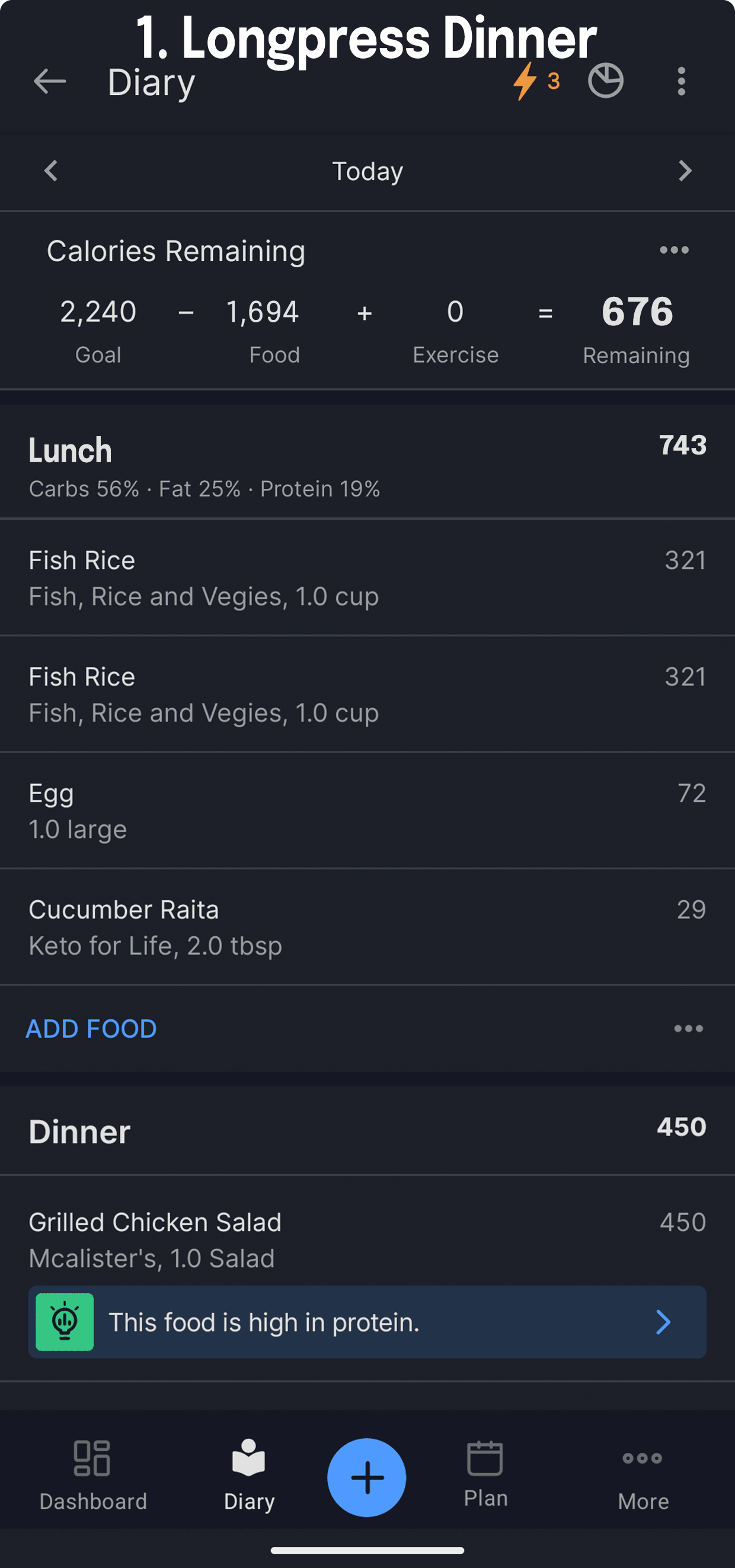Tap Today to pick a date

[367, 171]
